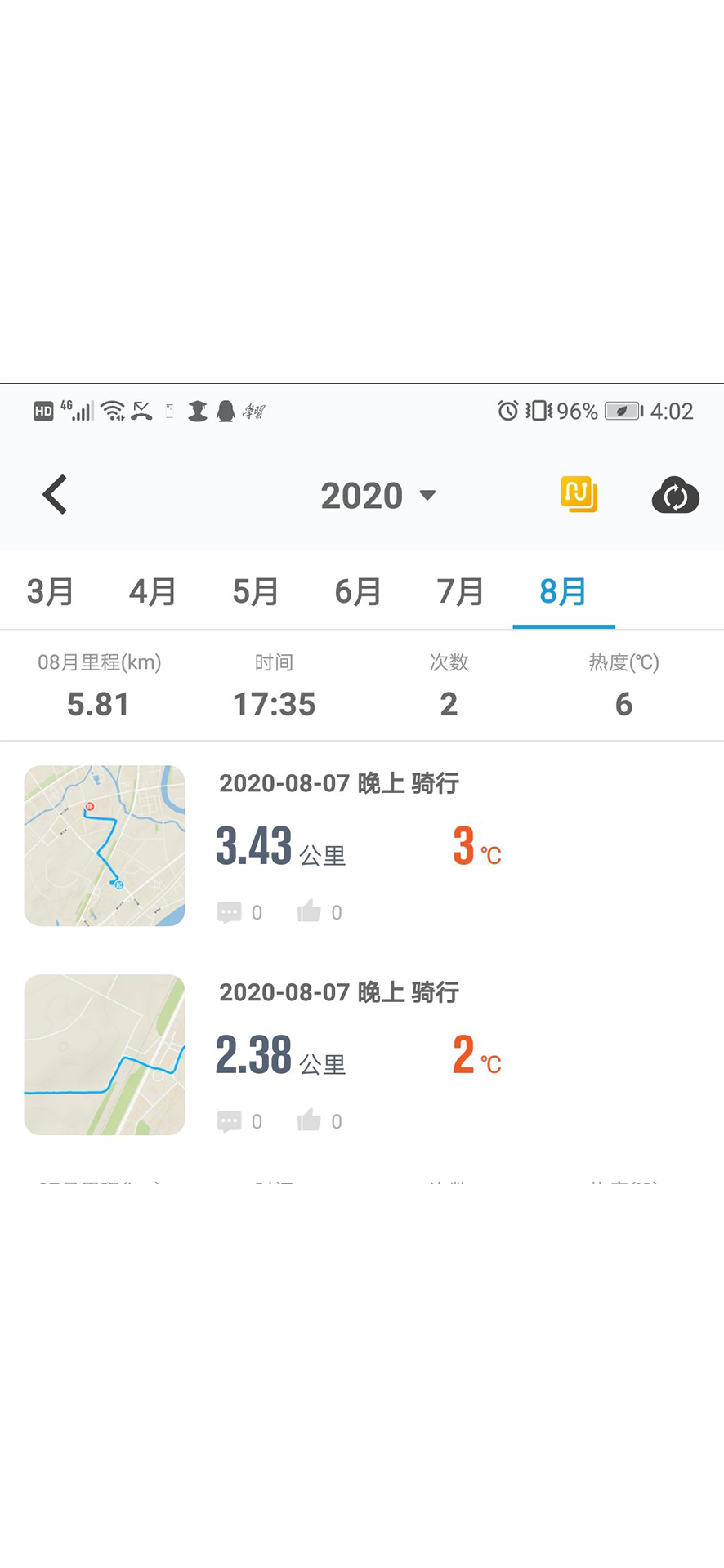This screenshot has height=1568, width=724.
Task: View the 7月 ride records
Action: (460, 591)
